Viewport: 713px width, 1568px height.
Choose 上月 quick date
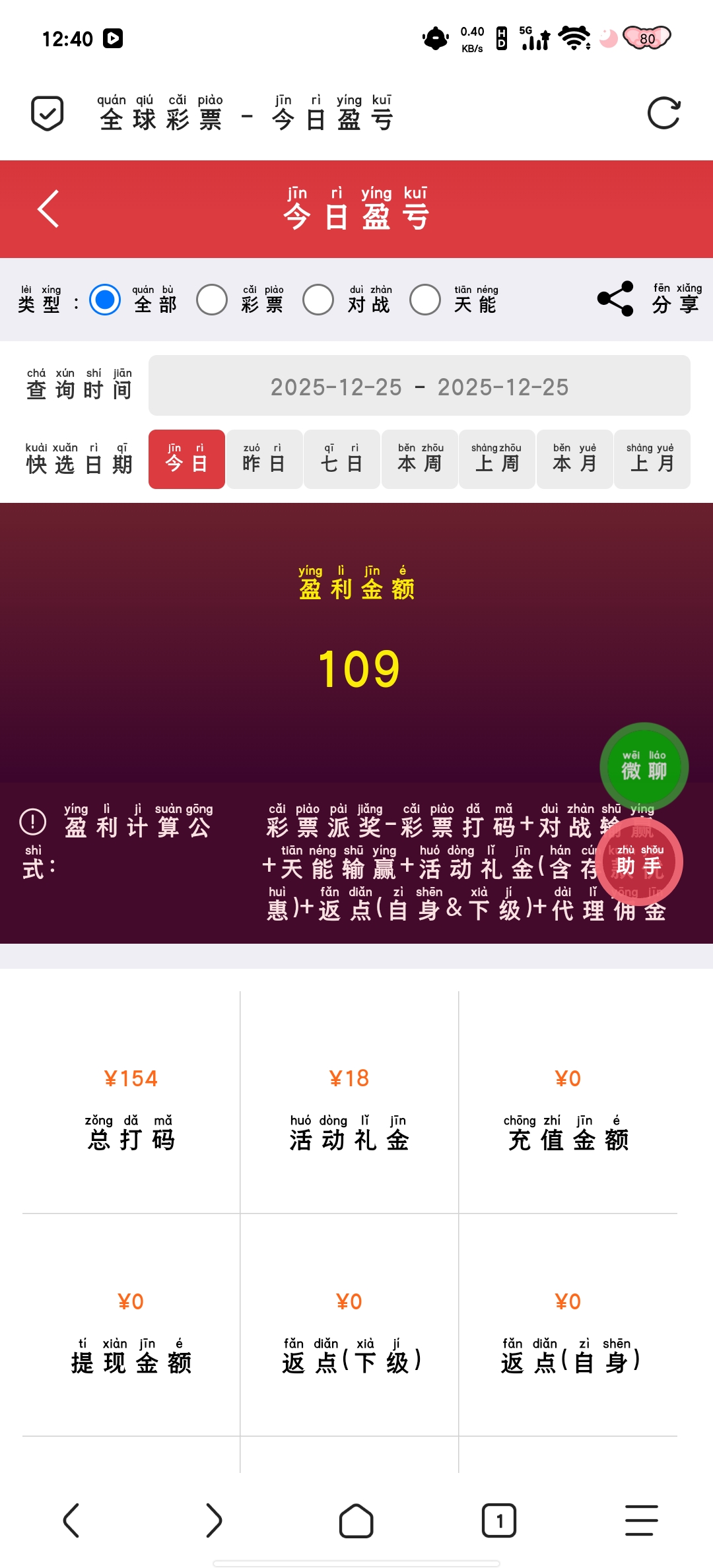tap(652, 459)
